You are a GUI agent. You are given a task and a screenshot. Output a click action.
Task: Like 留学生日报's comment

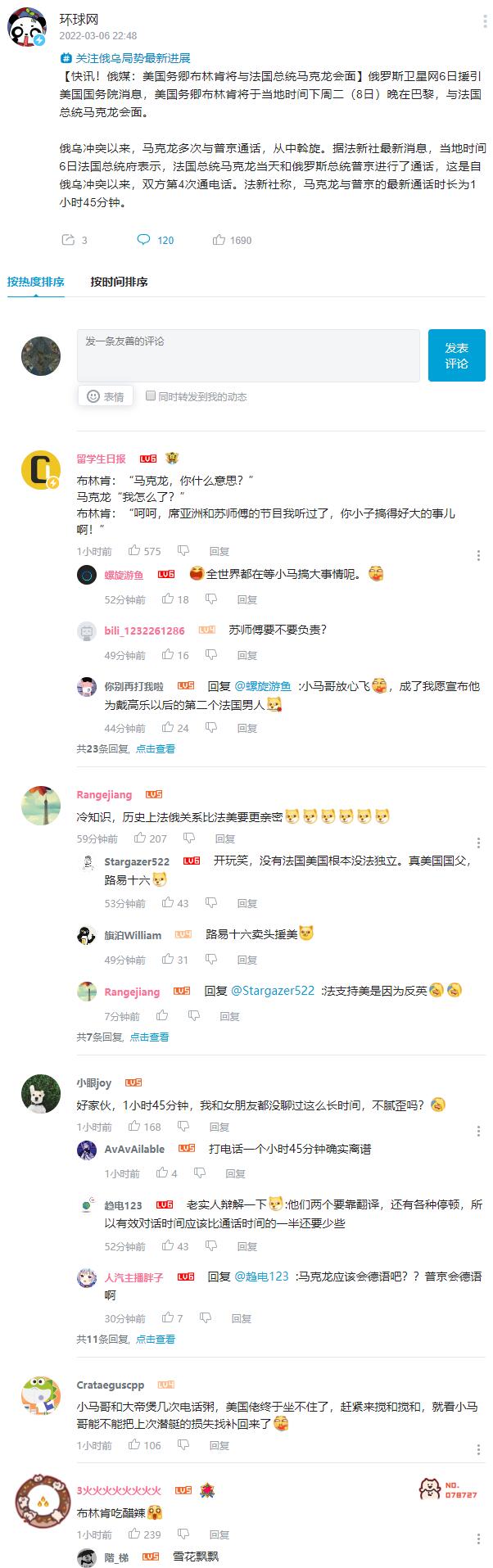135,551
